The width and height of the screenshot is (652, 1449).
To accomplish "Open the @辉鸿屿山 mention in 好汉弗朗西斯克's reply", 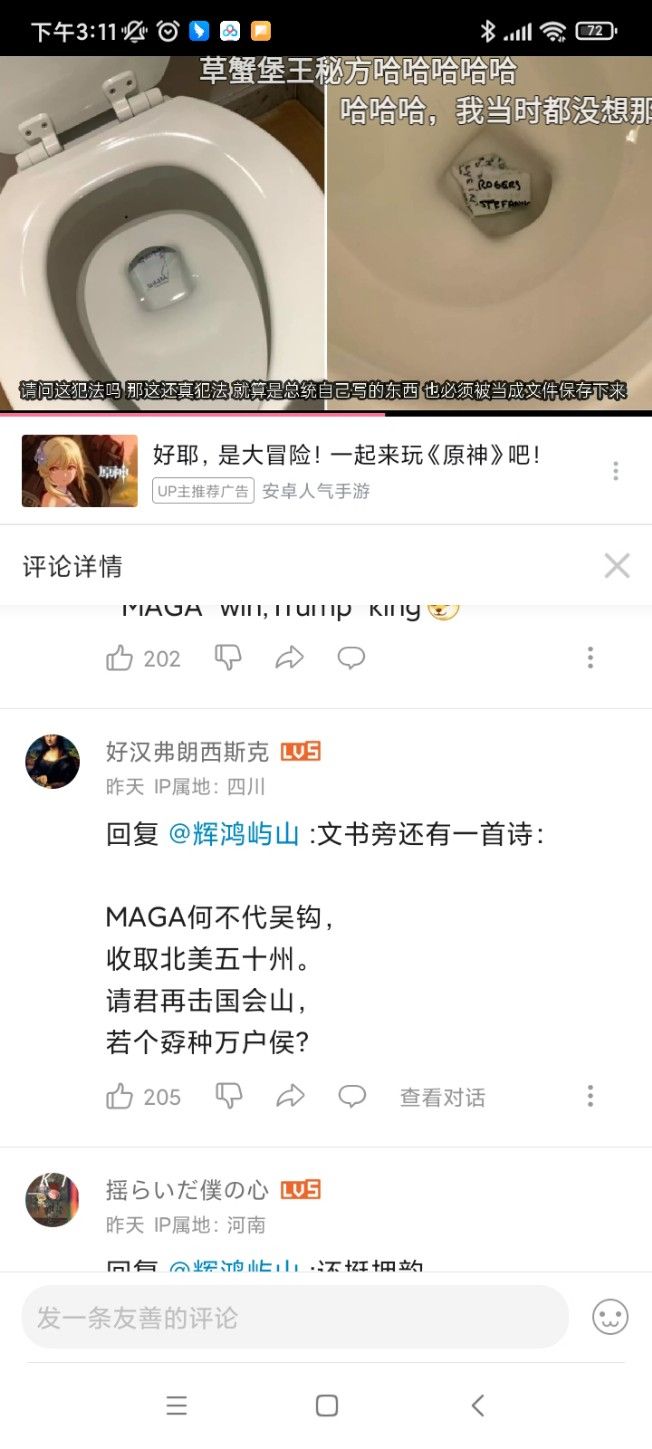I will [x=233, y=834].
